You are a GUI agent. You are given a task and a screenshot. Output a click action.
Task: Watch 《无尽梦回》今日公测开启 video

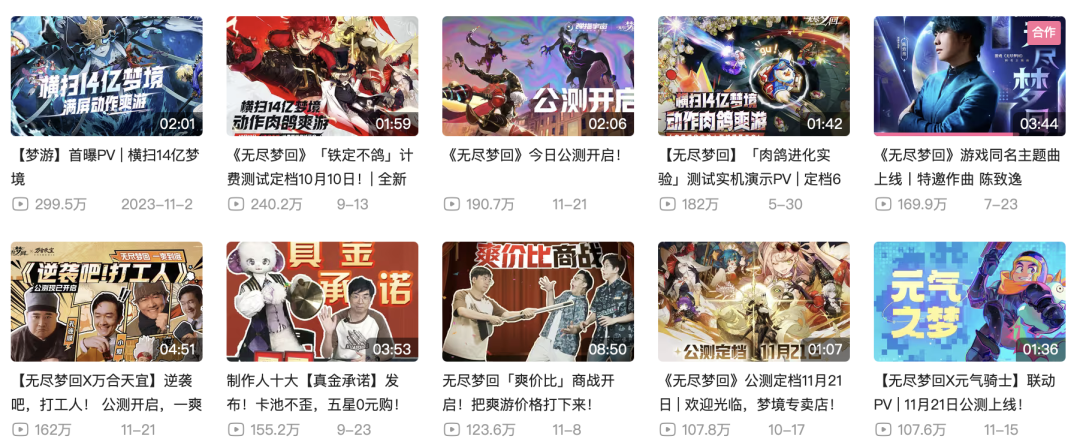tap(538, 76)
